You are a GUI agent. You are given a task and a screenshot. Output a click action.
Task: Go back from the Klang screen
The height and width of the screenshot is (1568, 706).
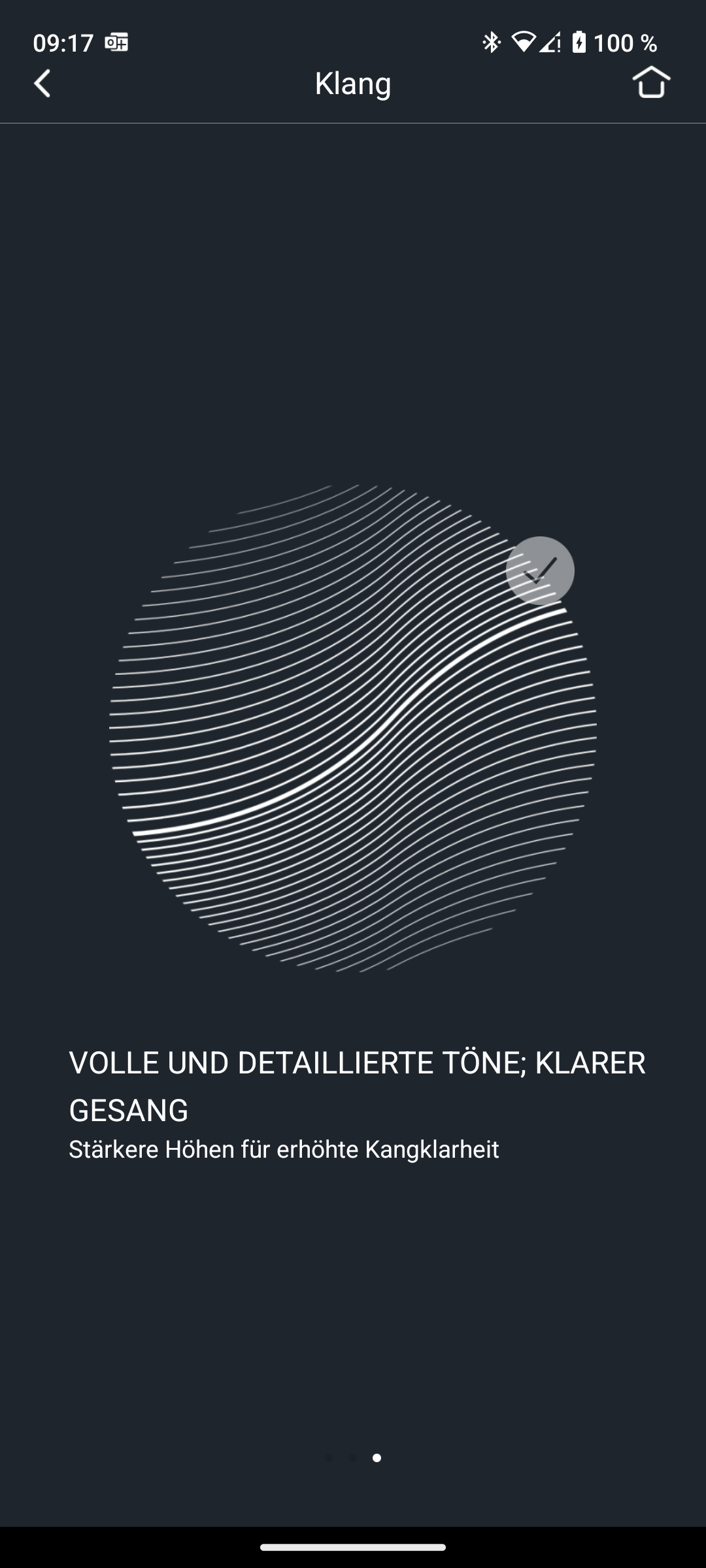pyautogui.click(x=42, y=84)
